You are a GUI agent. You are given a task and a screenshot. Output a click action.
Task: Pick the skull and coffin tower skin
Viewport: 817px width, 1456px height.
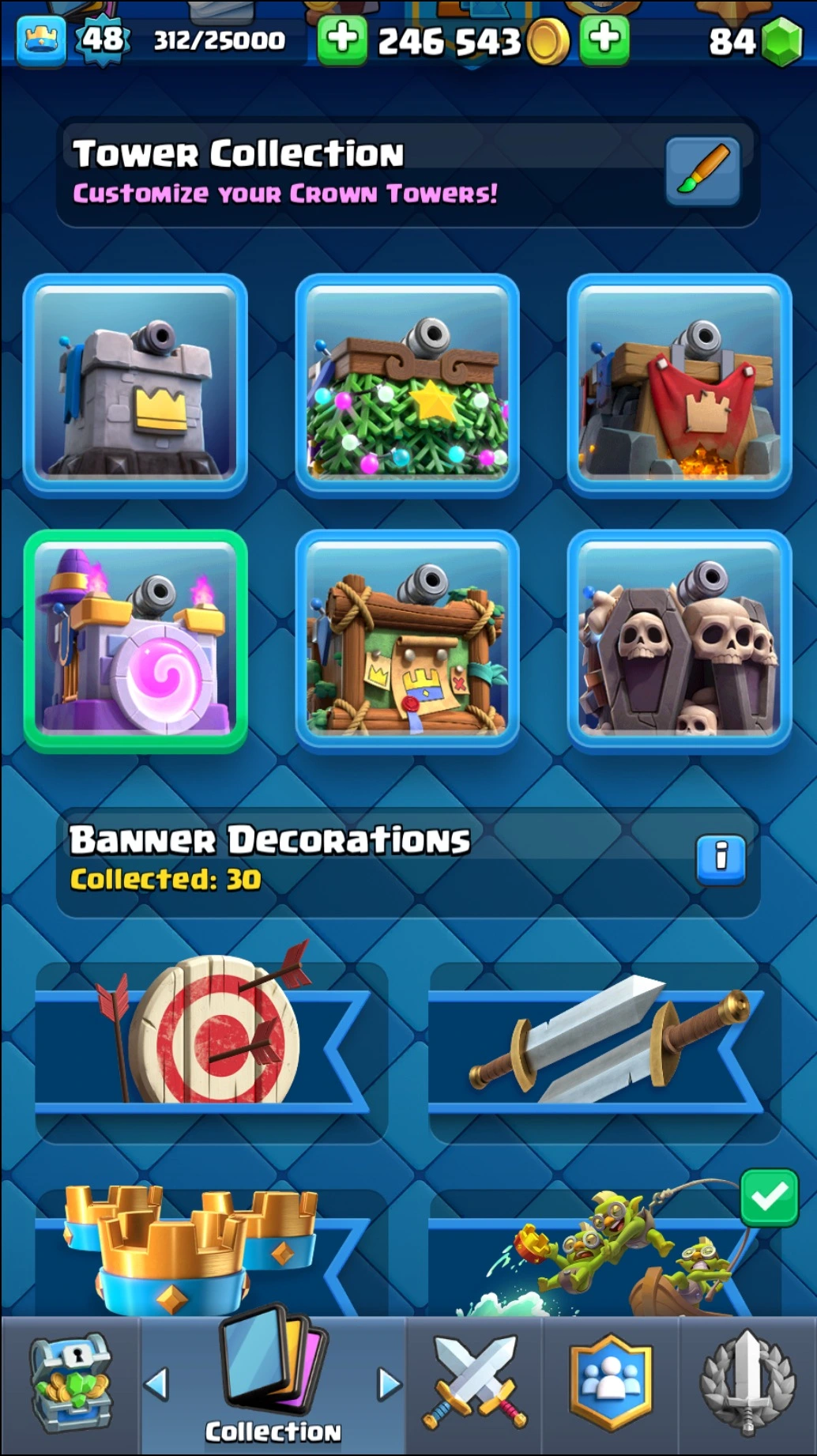[x=679, y=641]
